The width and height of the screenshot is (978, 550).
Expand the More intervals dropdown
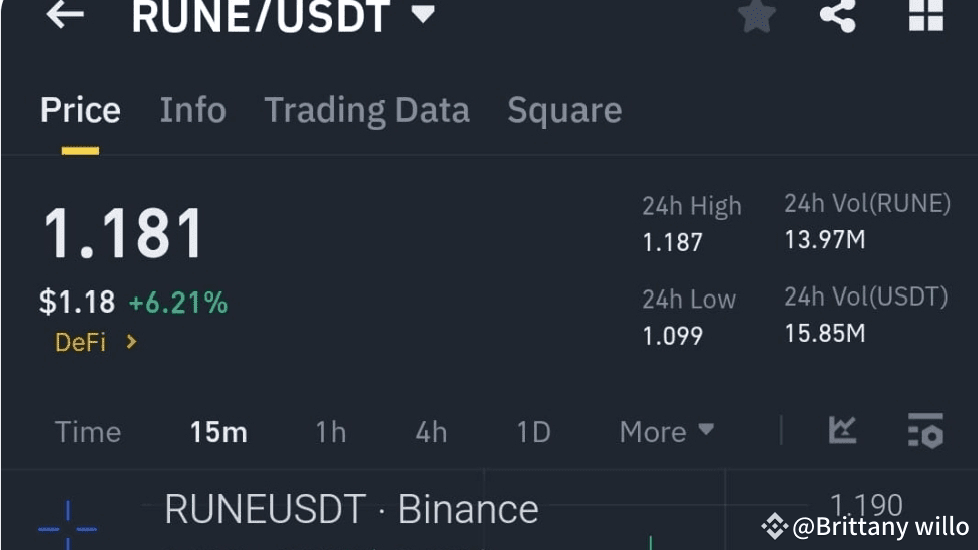[667, 432]
